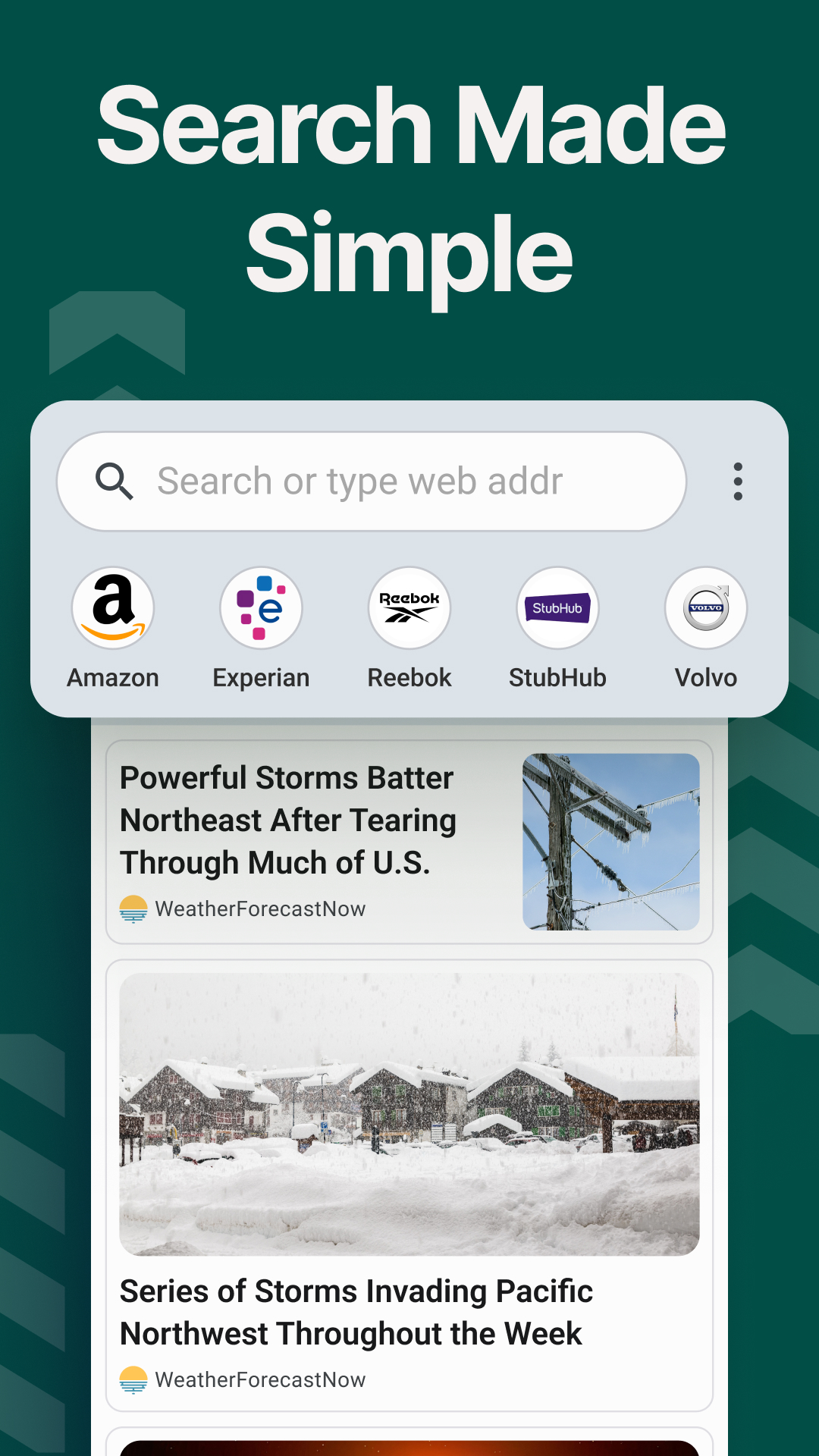The height and width of the screenshot is (1456, 819).
Task: Open the StubHub shortcut
Action: [557, 607]
